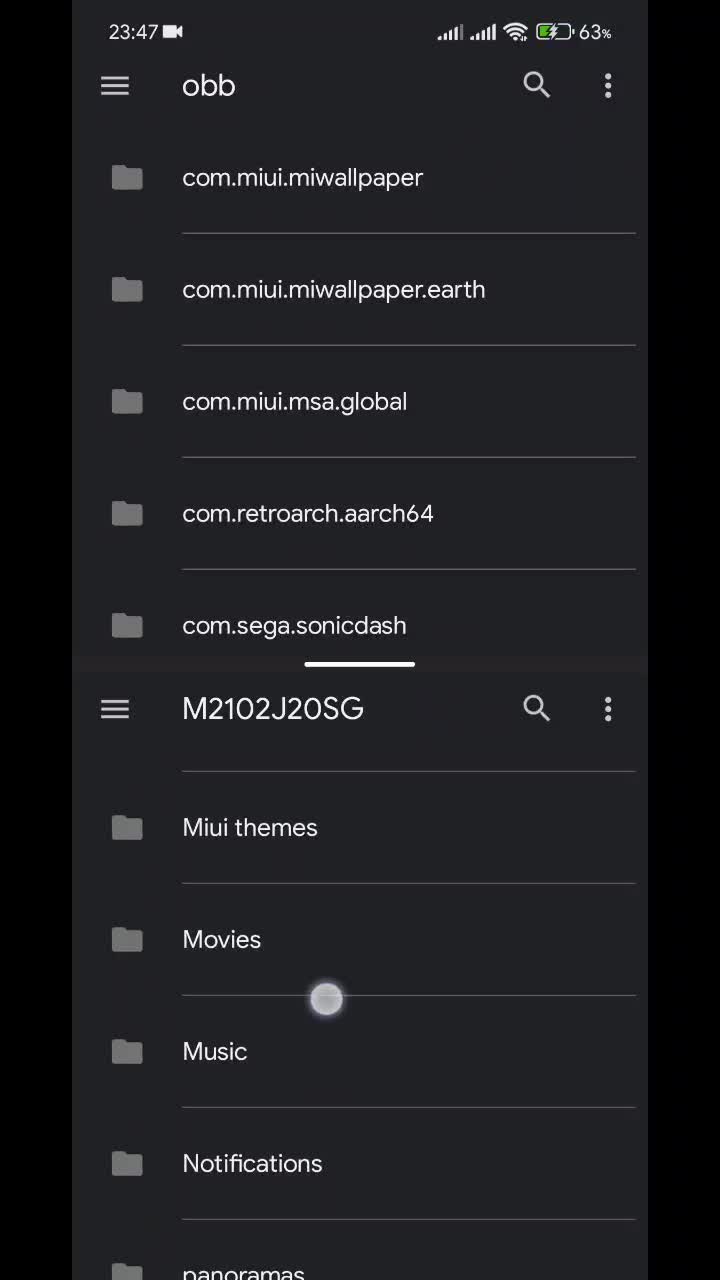Viewport: 720px width, 1280px height.
Task: Open the Movies folder
Action: coord(222,940)
